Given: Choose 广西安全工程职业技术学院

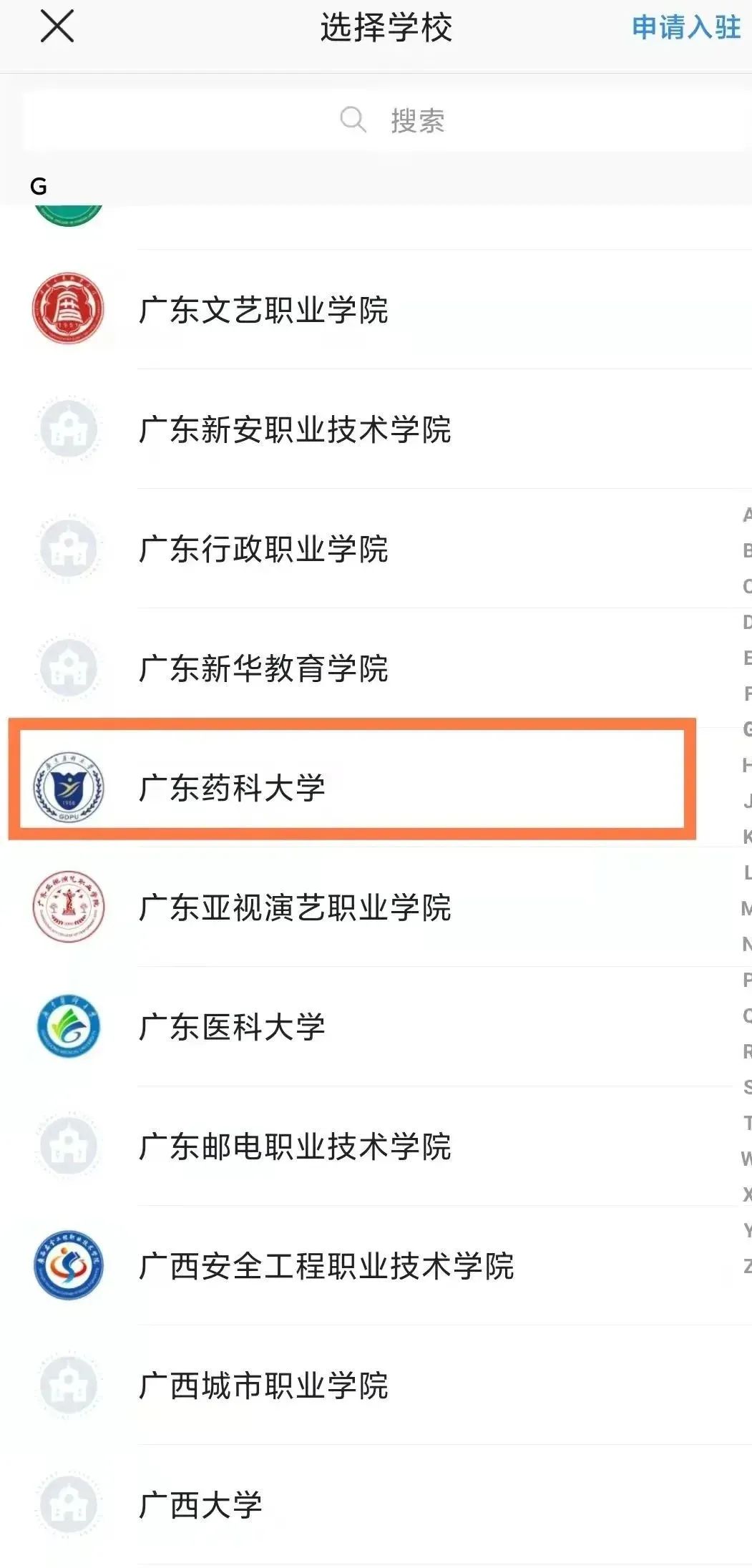Looking at the screenshot, I should tap(326, 1266).
